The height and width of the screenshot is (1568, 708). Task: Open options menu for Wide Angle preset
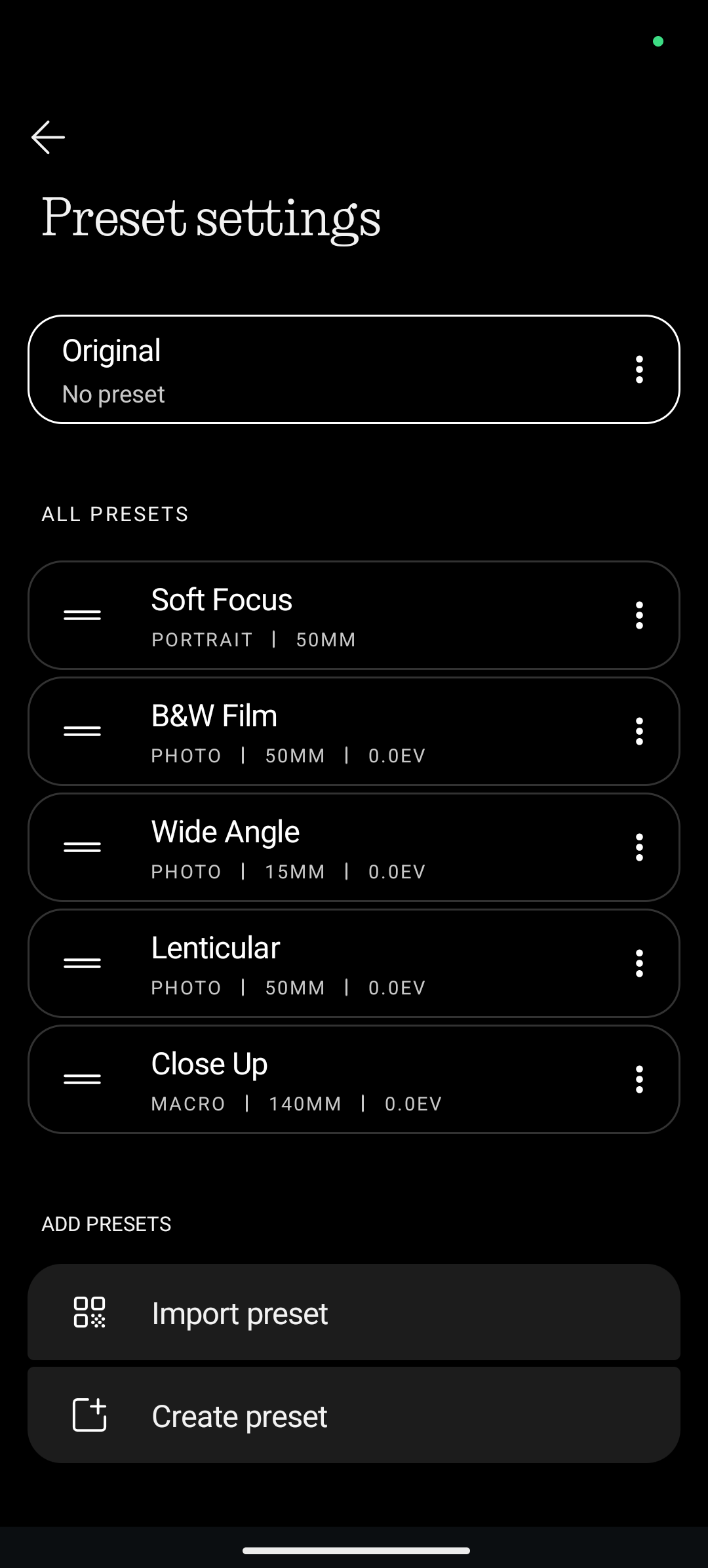[x=639, y=847]
